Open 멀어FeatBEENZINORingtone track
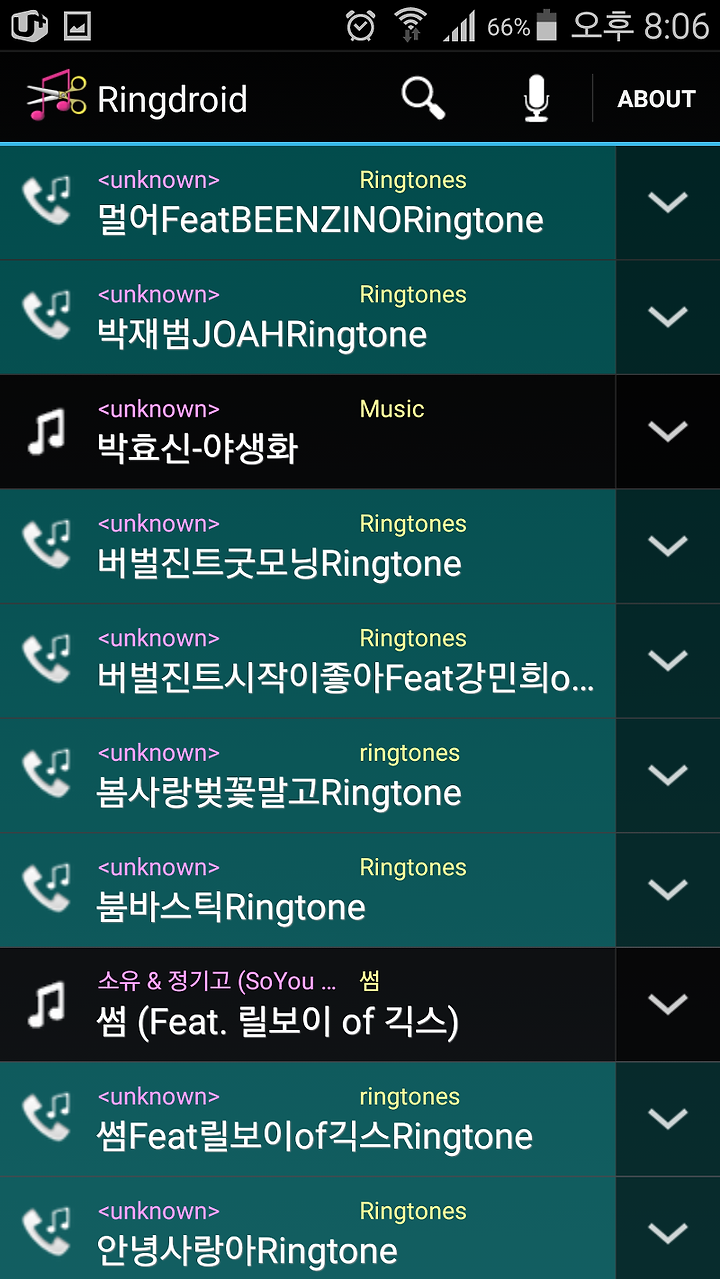The width and height of the screenshot is (720, 1279). tap(307, 203)
